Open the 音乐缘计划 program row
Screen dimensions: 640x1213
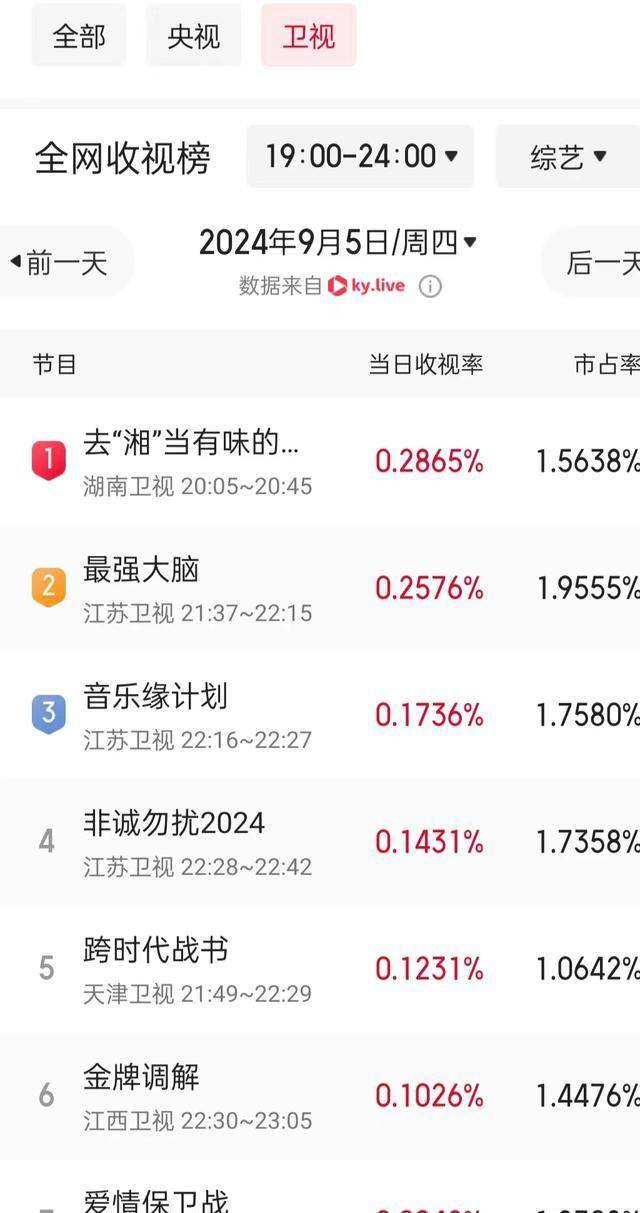tap(320, 715)
